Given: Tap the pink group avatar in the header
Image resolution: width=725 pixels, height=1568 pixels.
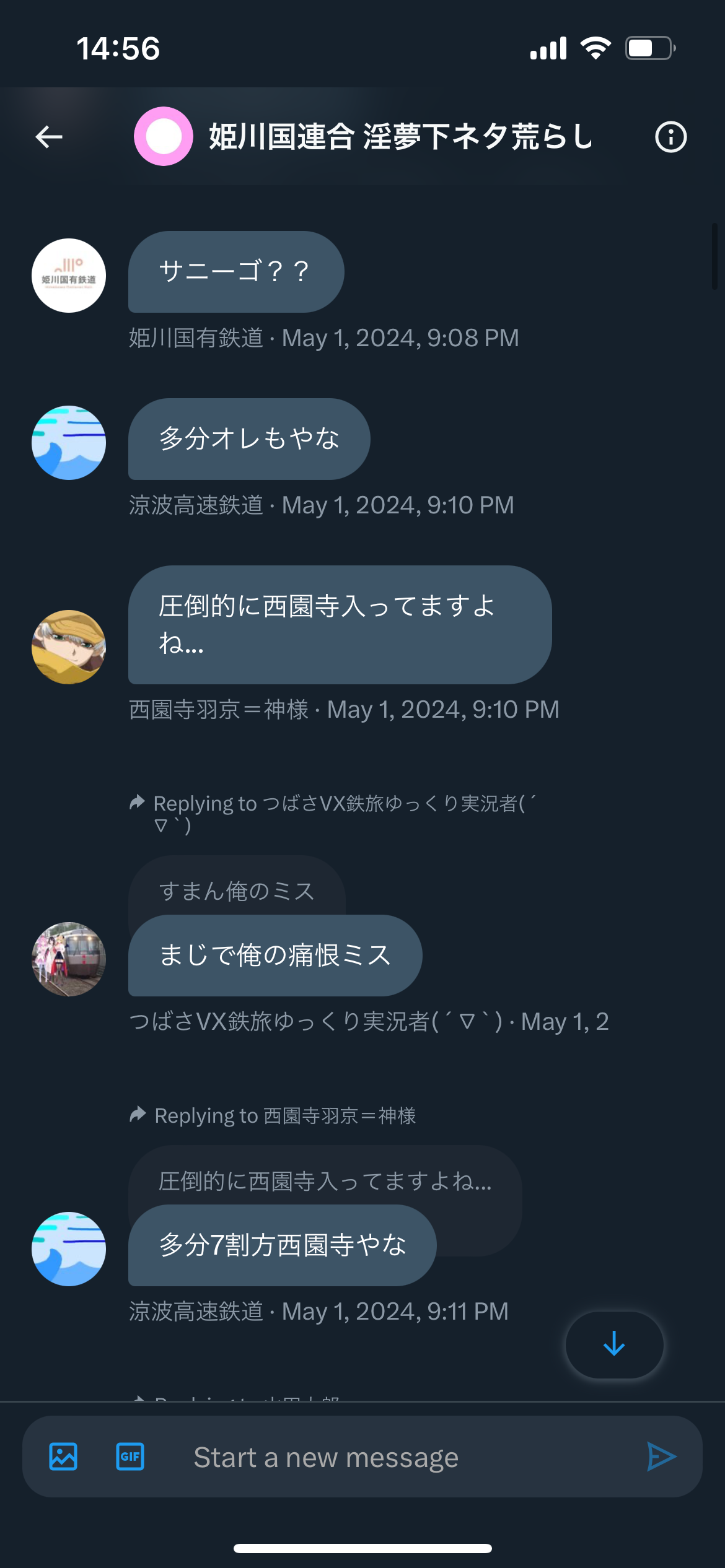Looking at the screenshot, I should 164,136.
